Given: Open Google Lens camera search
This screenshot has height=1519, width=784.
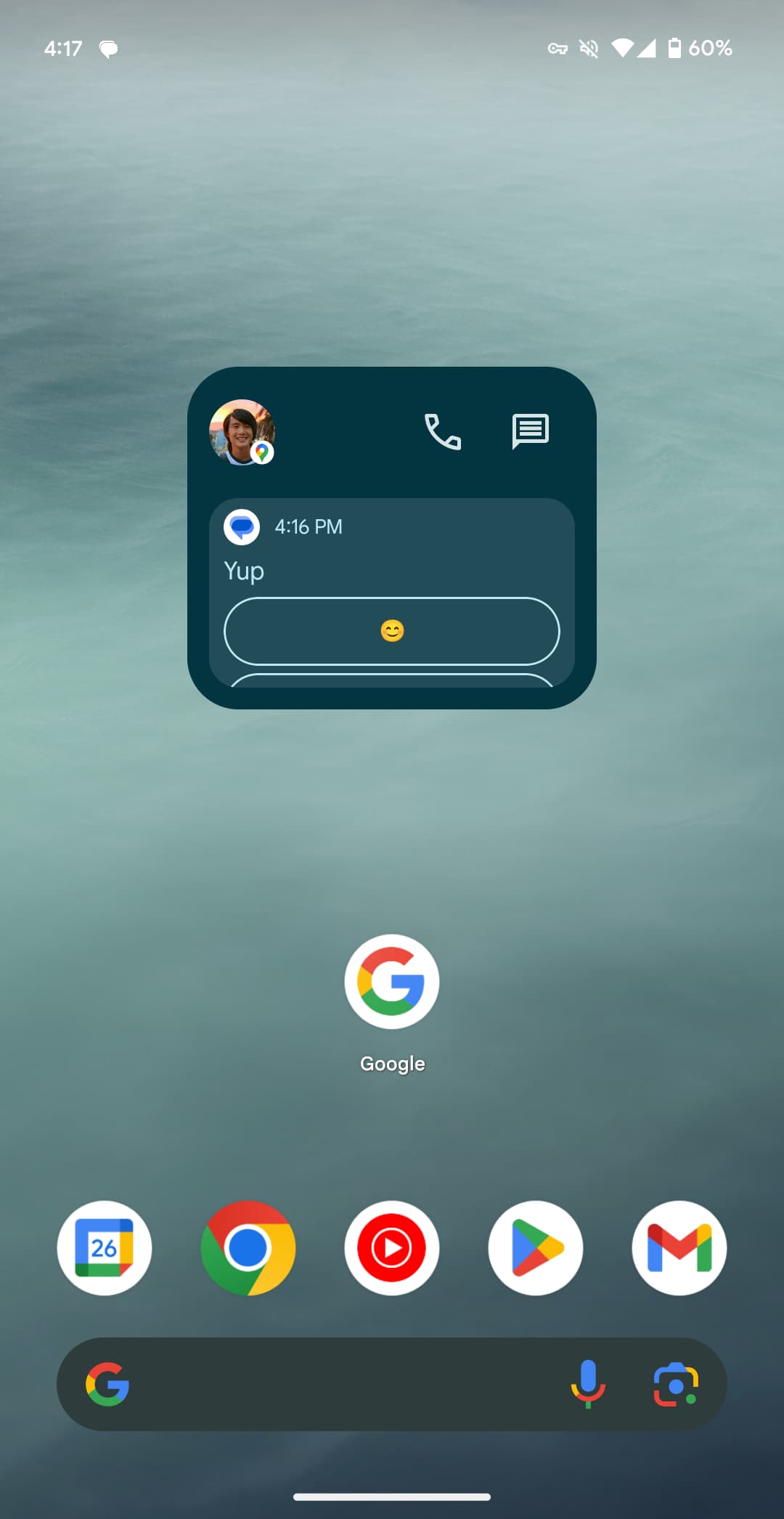Looking at the screenshot, I should point(676,1385).
